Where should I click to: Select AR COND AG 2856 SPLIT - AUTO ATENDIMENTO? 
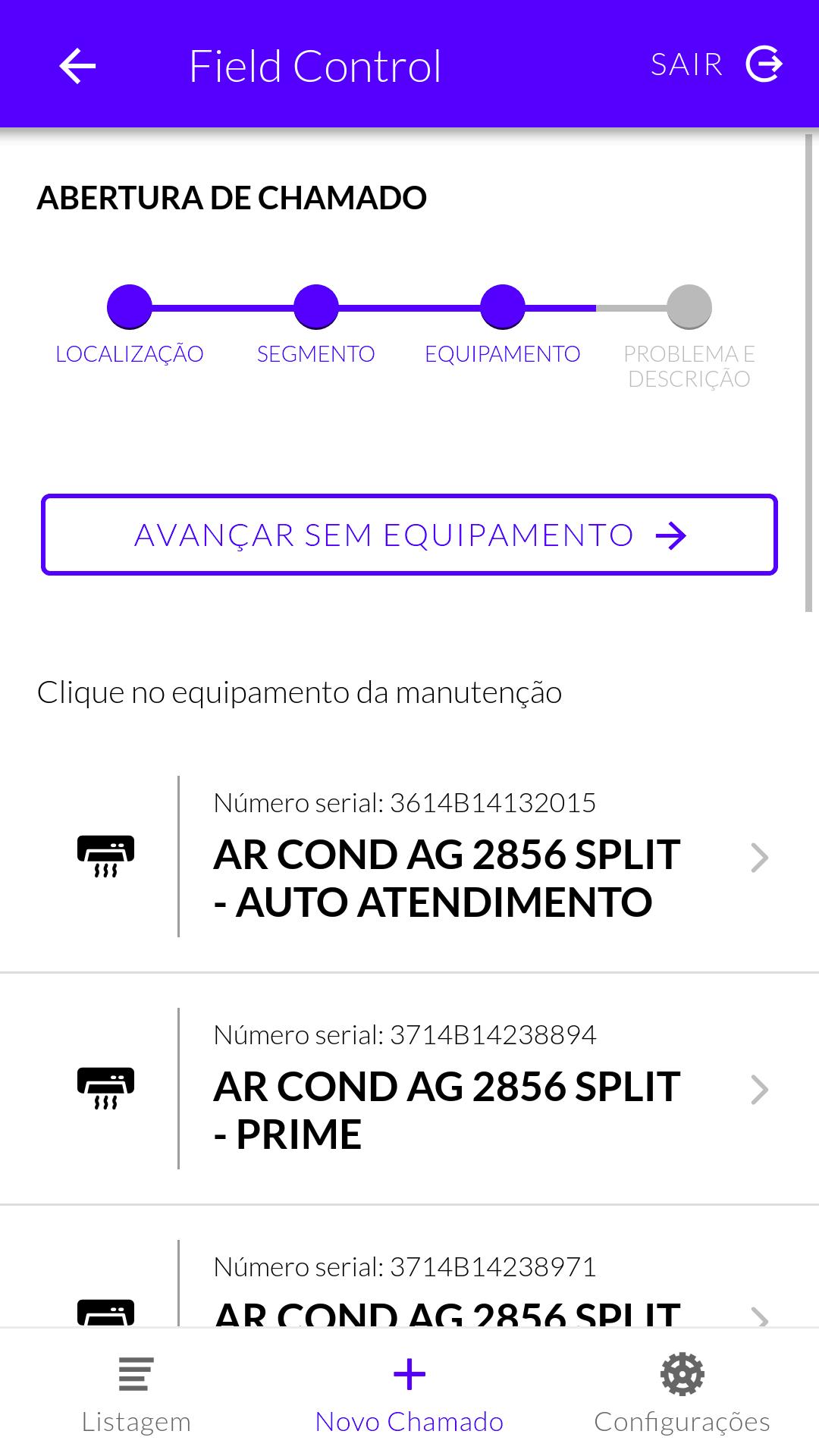(x=409, y=857)
